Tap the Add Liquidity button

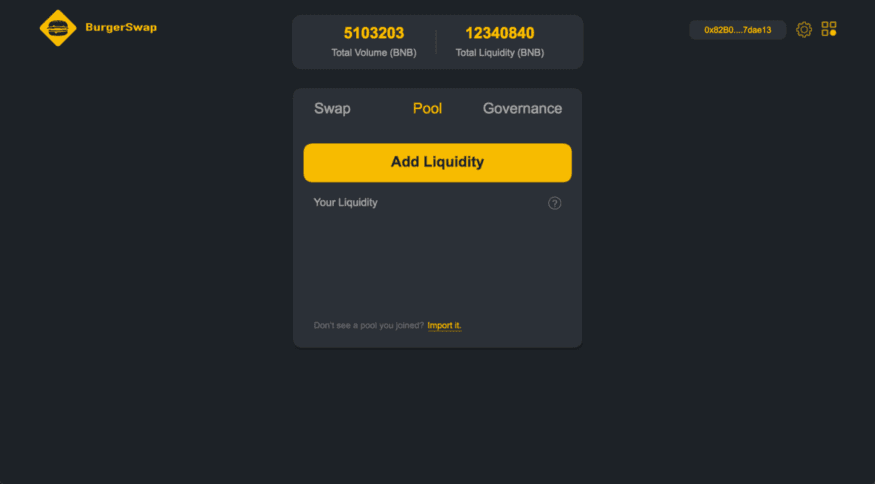coord(437,162)
